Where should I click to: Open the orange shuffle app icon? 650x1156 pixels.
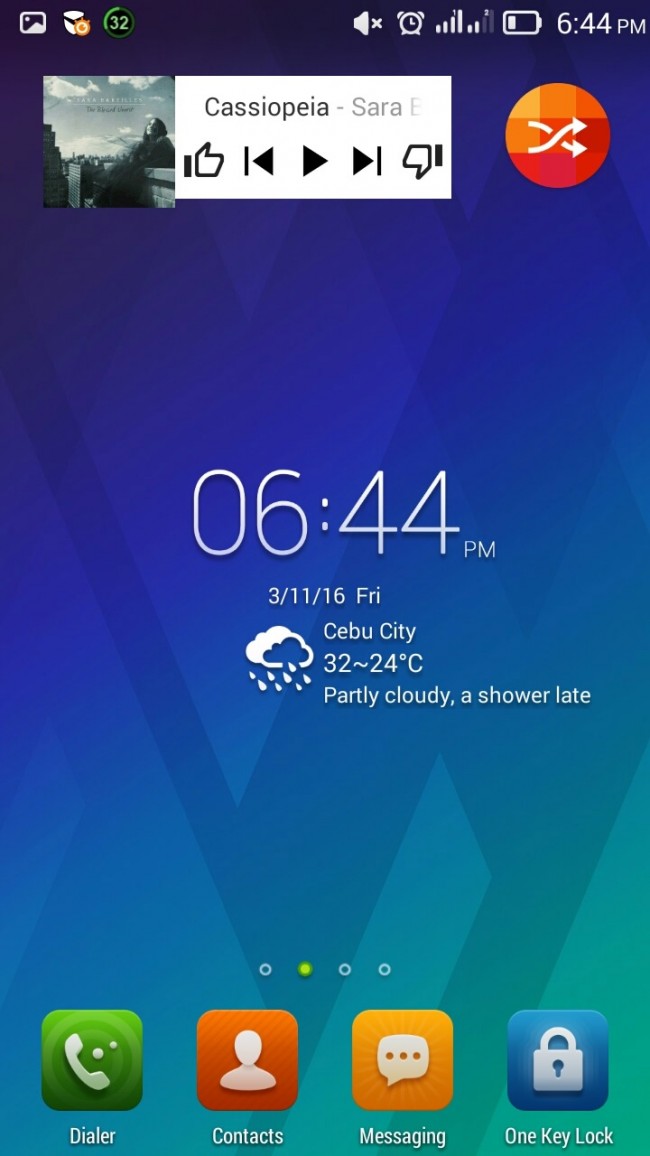(x=557, y=135)
